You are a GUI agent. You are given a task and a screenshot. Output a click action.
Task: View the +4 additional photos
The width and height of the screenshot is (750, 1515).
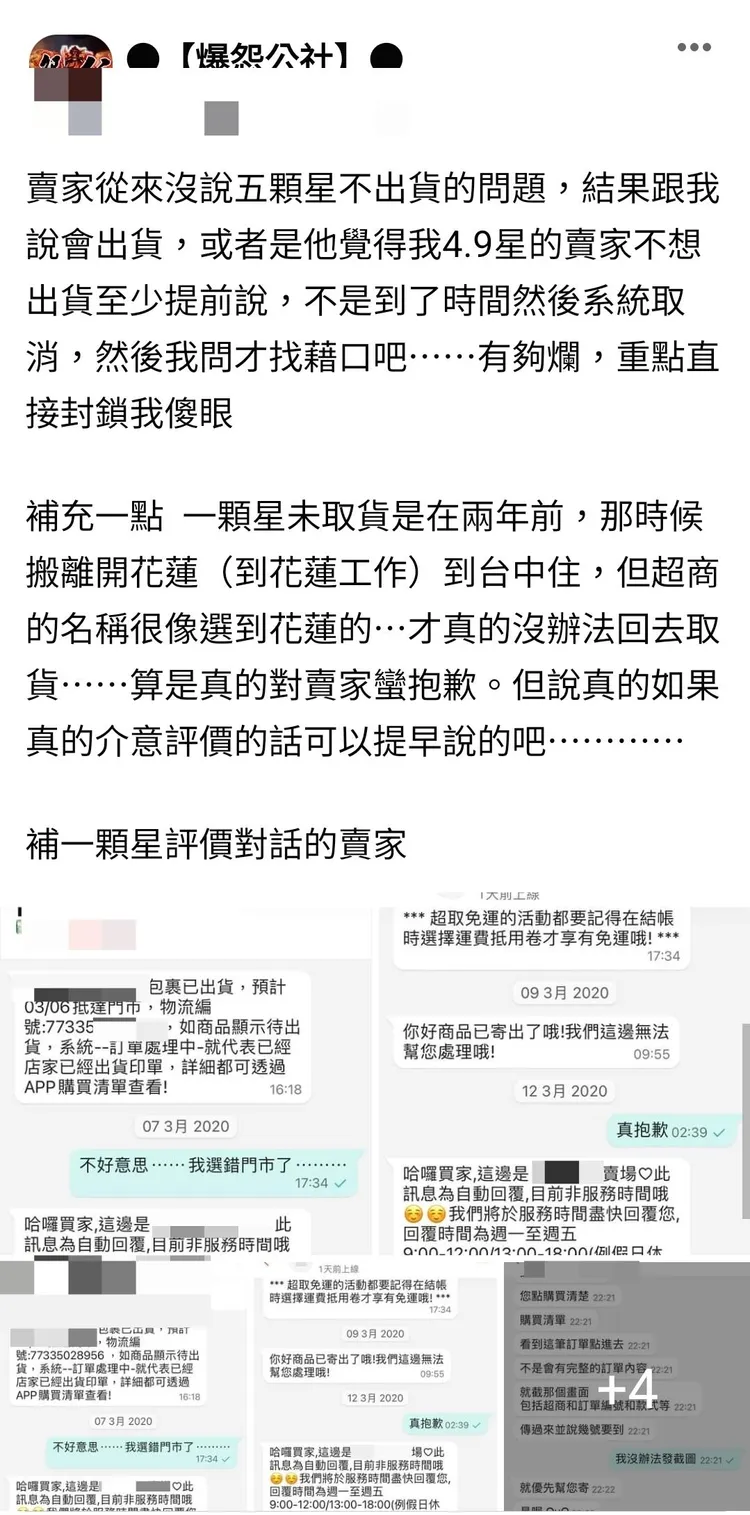point(627,1386)
